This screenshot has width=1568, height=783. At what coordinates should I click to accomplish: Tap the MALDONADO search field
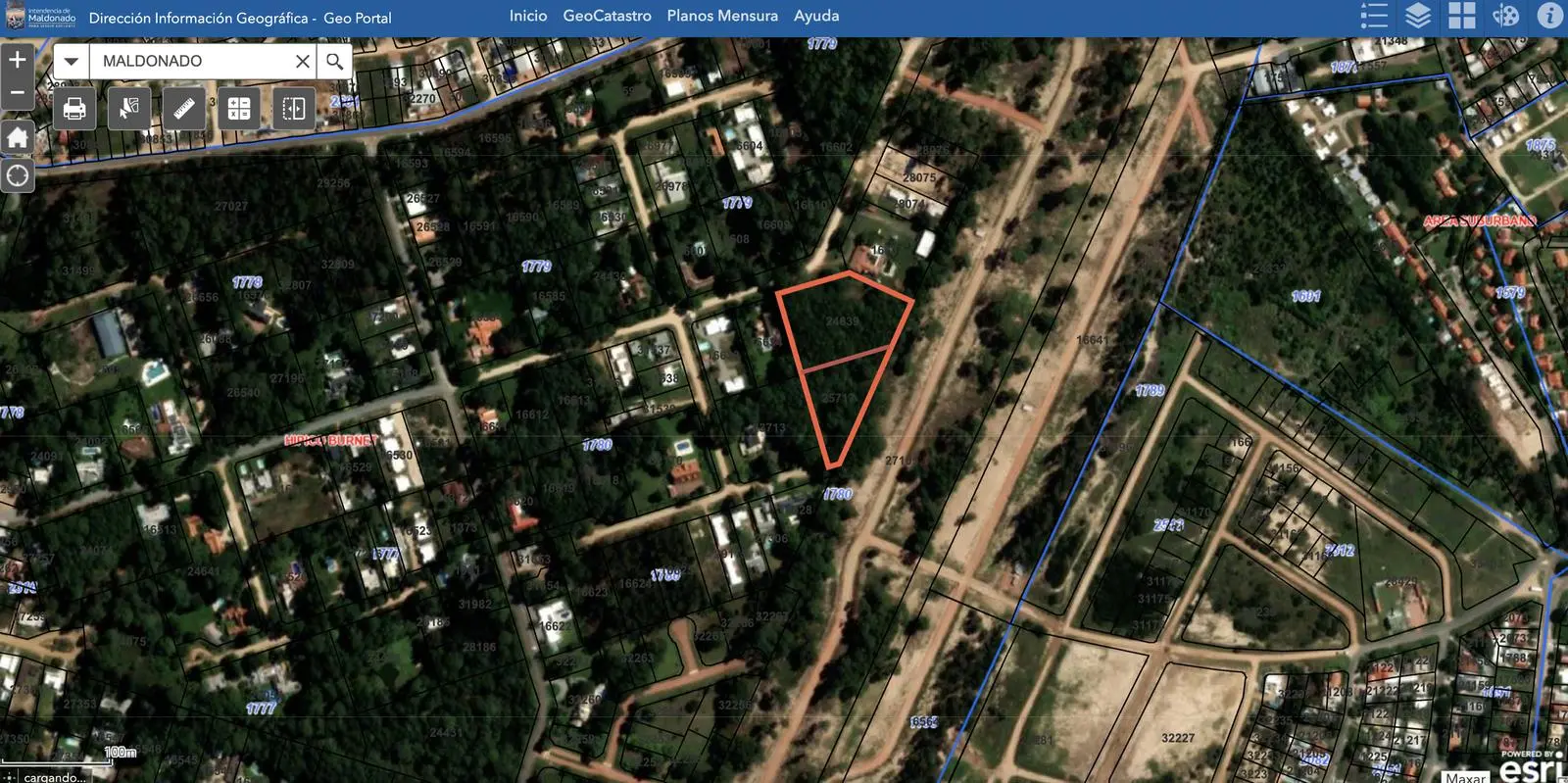point(191,61)
